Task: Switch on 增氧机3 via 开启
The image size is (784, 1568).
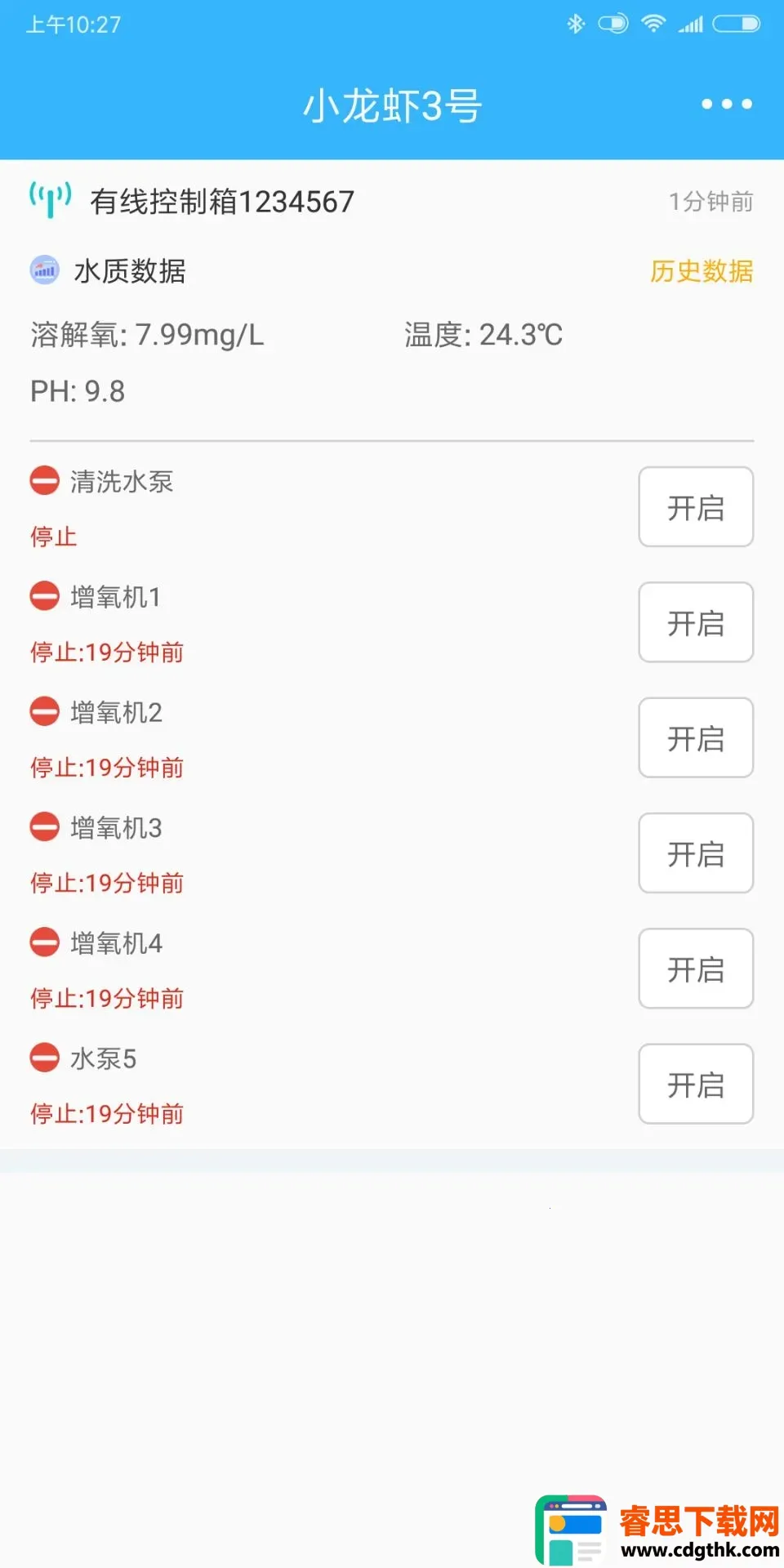Action: 695,853
